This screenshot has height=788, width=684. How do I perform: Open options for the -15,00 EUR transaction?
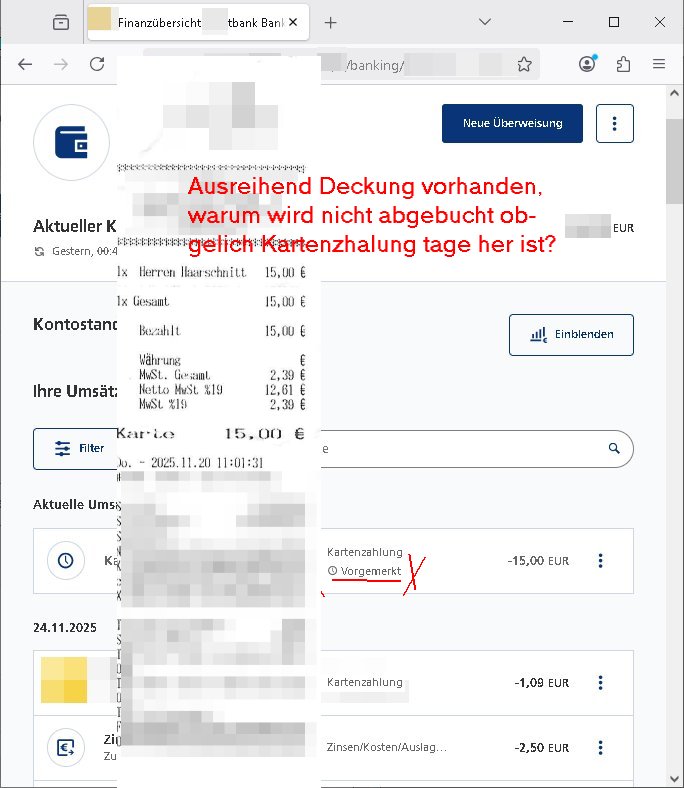click(600, 561)
